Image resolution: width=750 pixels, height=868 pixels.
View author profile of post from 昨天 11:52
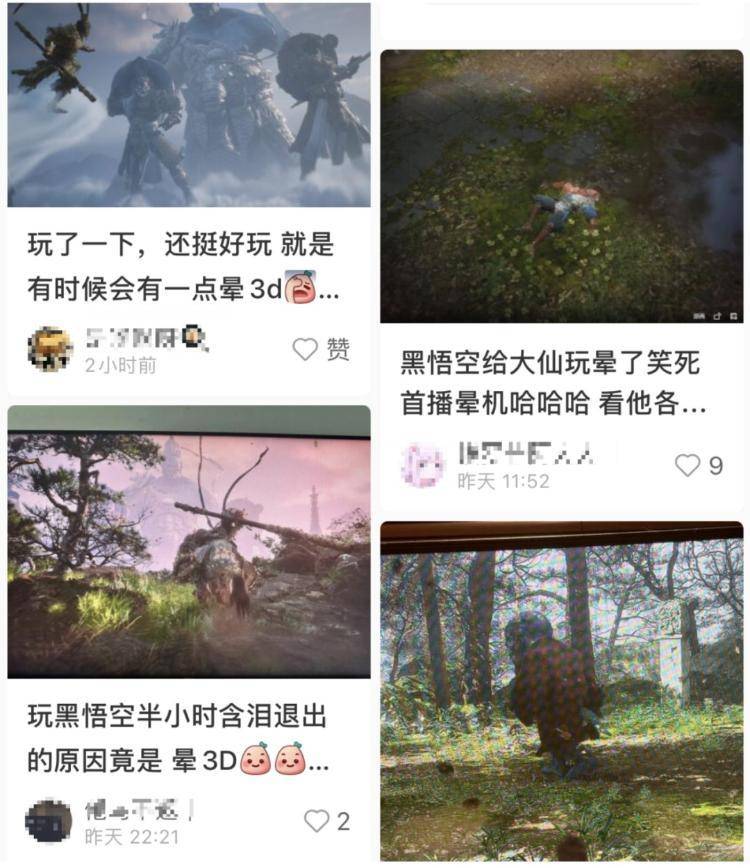pos(423,465)
